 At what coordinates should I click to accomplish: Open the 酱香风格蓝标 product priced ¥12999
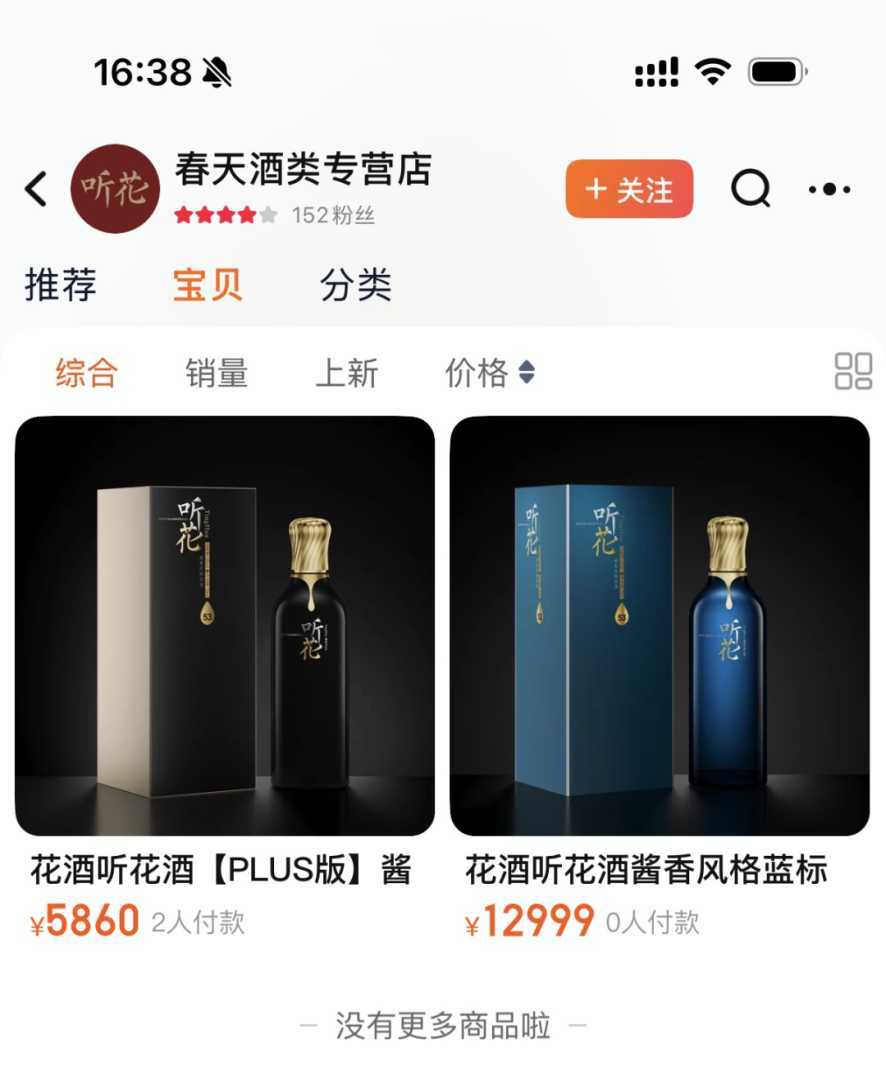660,625
